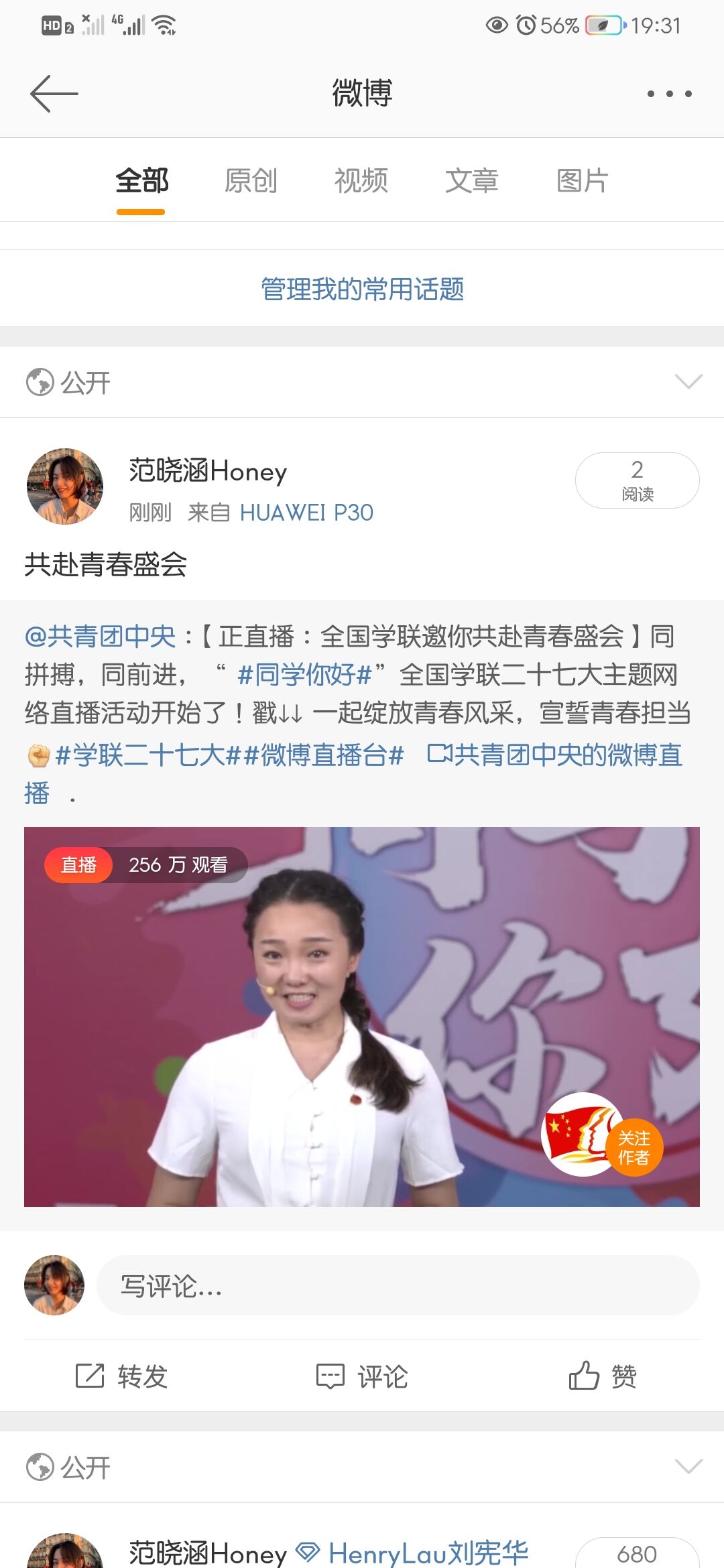Image resolution: width=724 pixels, height=1568 pixels.
Task: Open the three-dot overflow menu
Action: coord(668,94)
